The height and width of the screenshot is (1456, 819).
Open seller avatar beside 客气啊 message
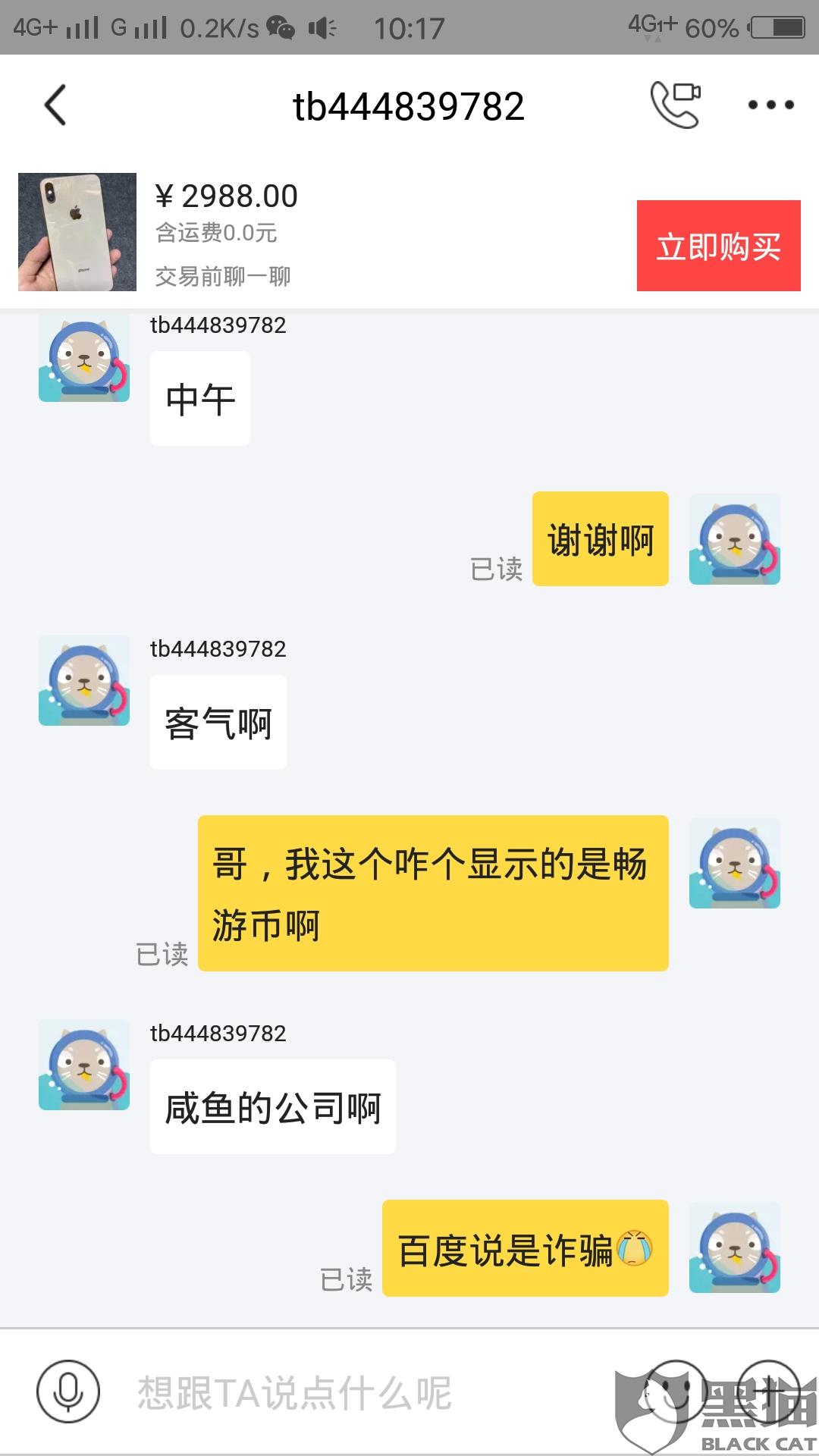tap(84, 680)
